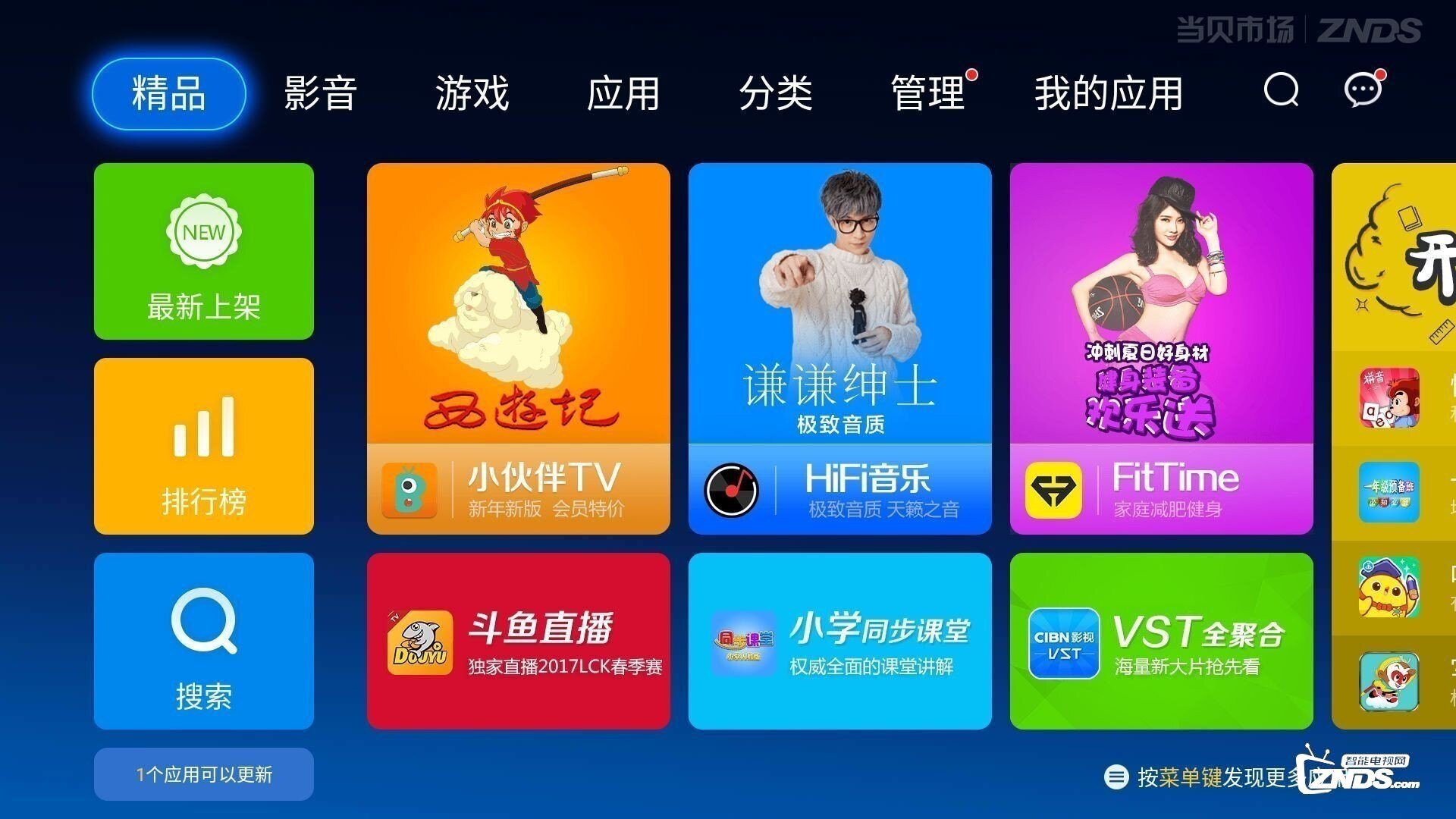Screen dimensions: 1456x819
Task: Open the FitTime fitness card
Action: coord(1161,348)
